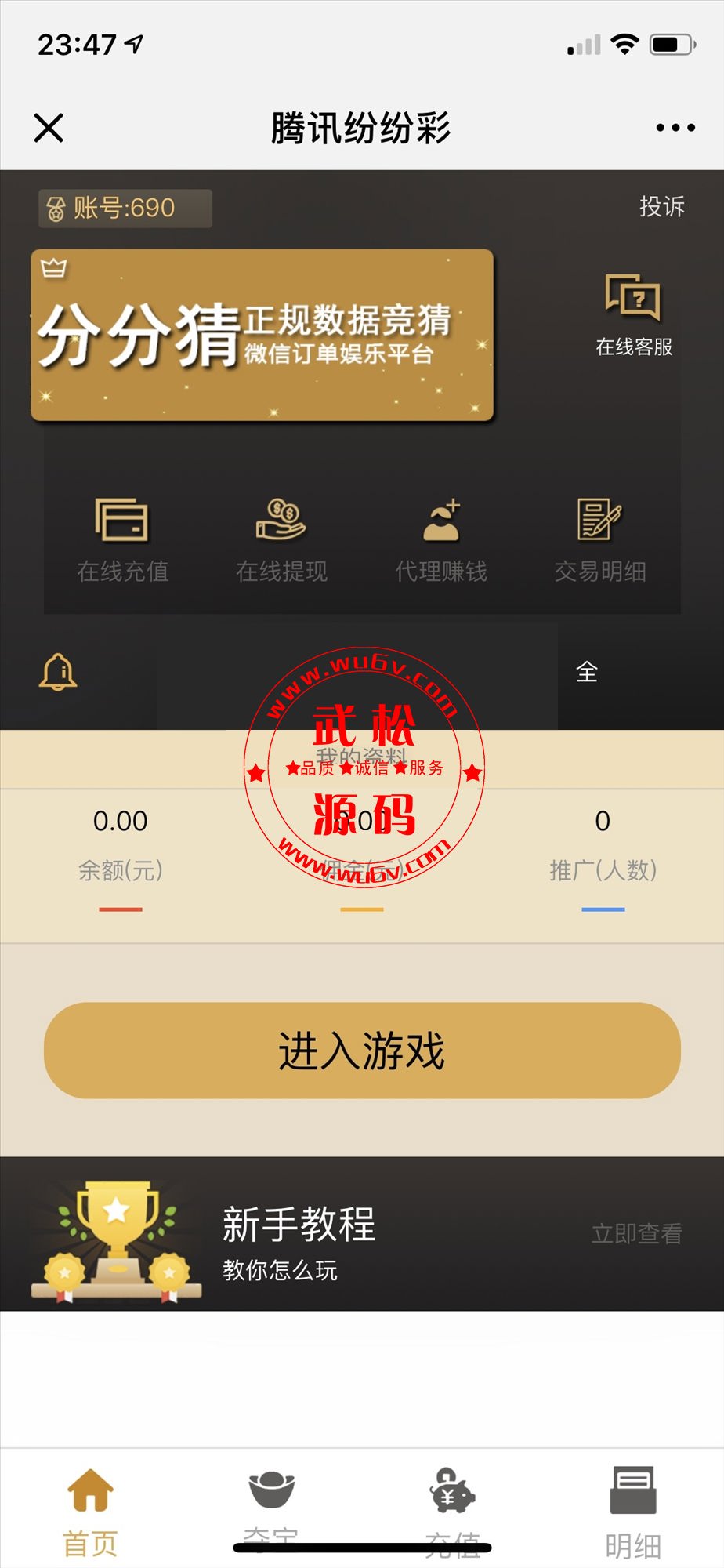Viewport: 724px width, 1568px height.
Task: View 交易明细 transaction details
Action: (x=600, y=540)
